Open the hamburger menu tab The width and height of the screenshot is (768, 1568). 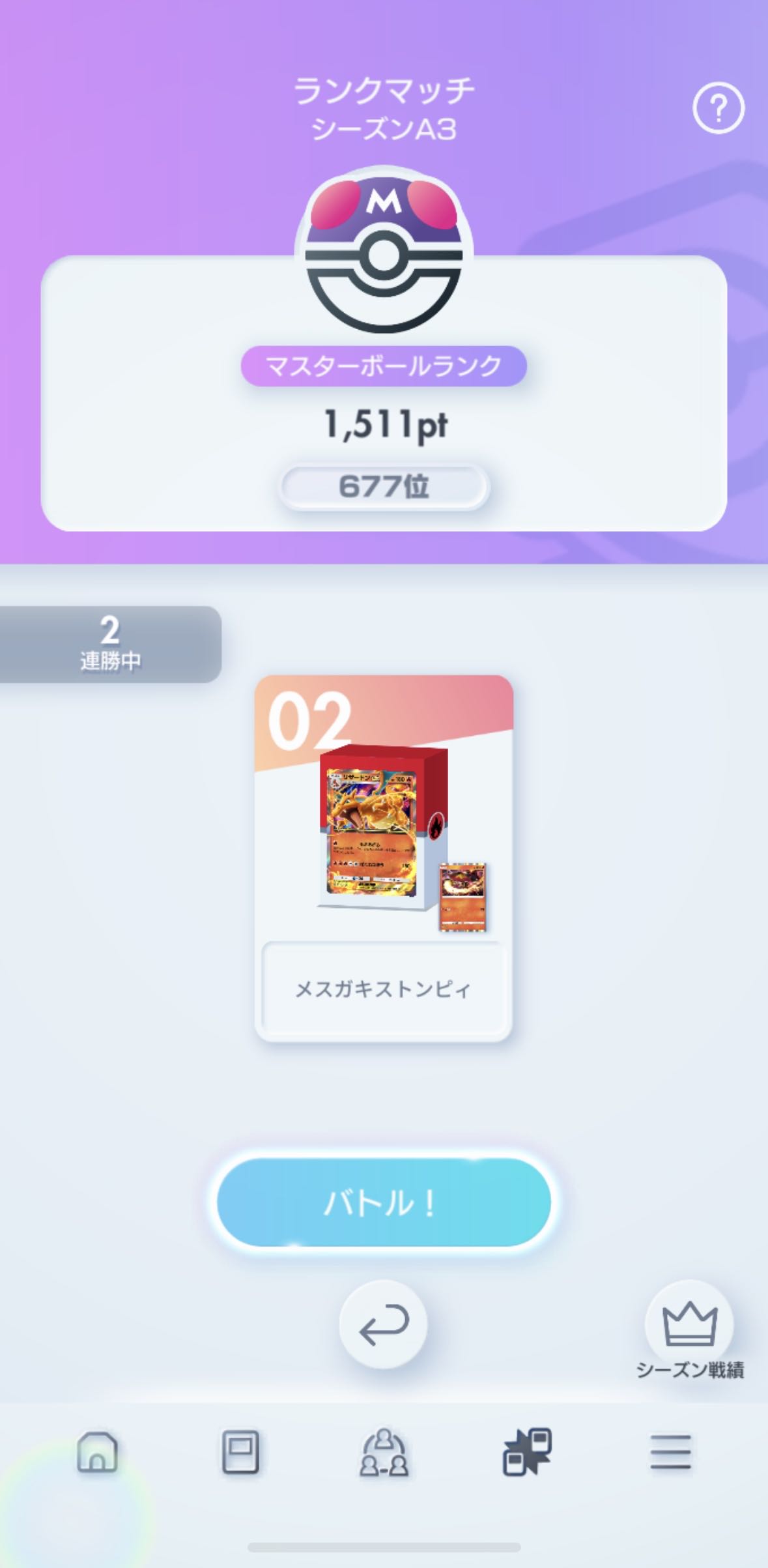pyautogui.click(x=670, y=1452)
